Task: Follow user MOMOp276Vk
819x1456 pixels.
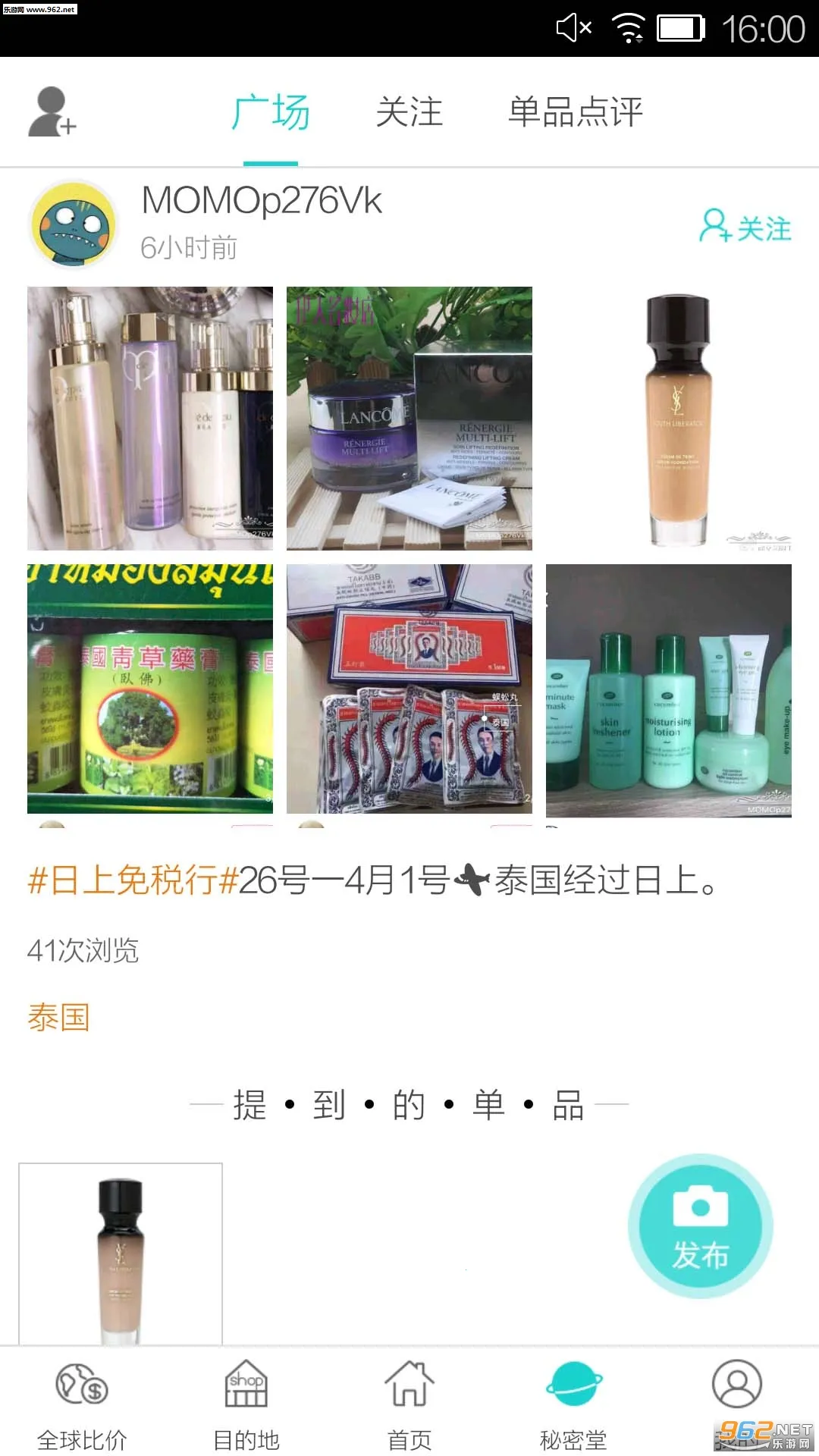Action: 745,227
